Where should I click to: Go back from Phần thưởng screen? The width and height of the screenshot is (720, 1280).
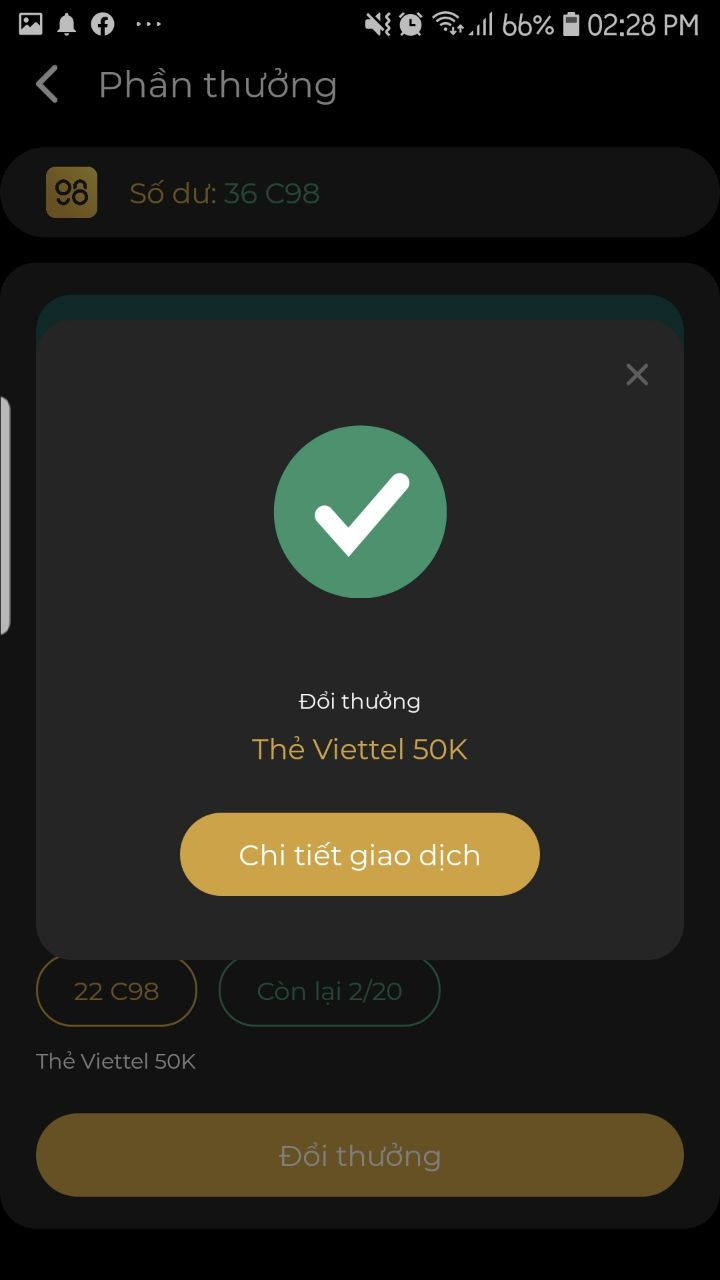pyautogui.click(x=47, y=85)
